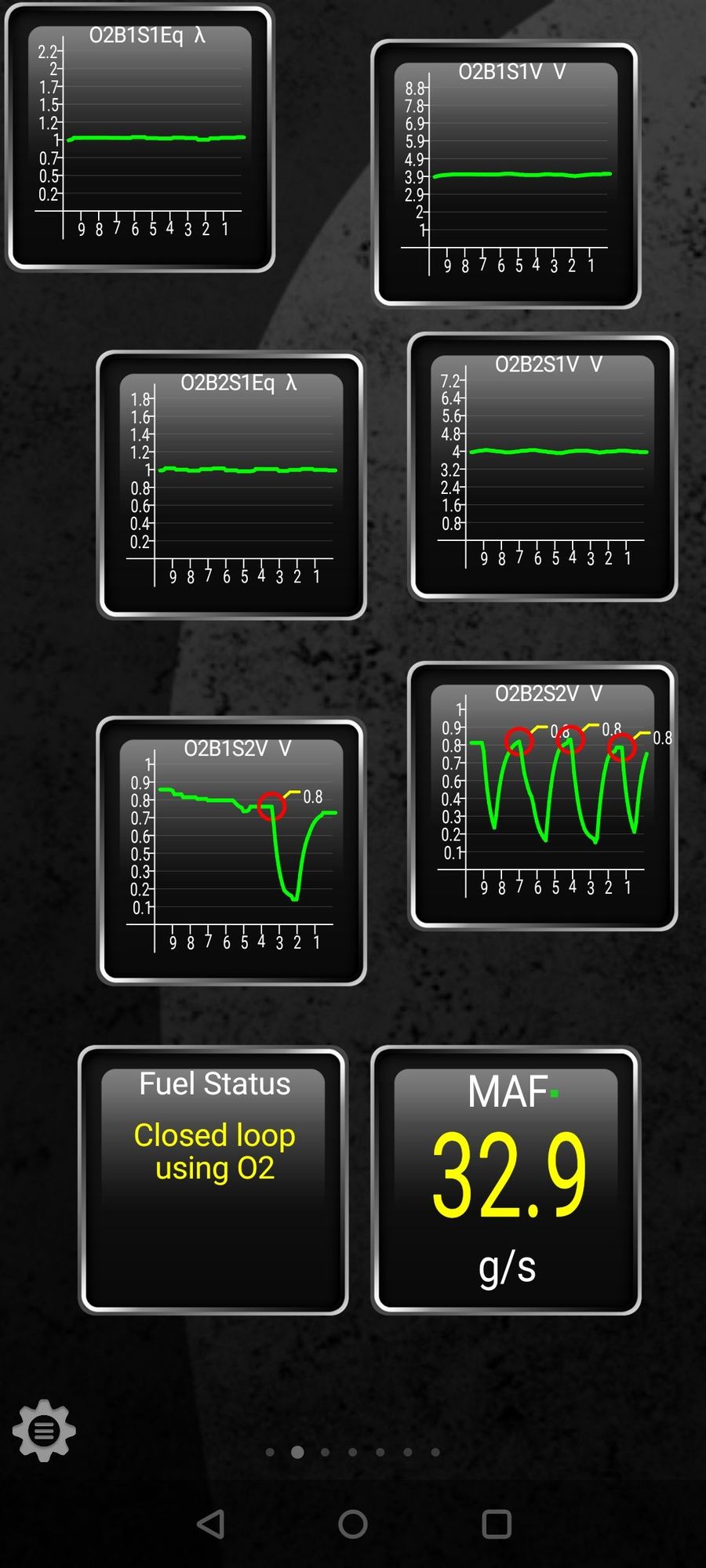The width and height of the screenshot is (706, 1568).
Task: Tap the O2B2S2V voltage graph gauge
Action: [x=543, y=797]
